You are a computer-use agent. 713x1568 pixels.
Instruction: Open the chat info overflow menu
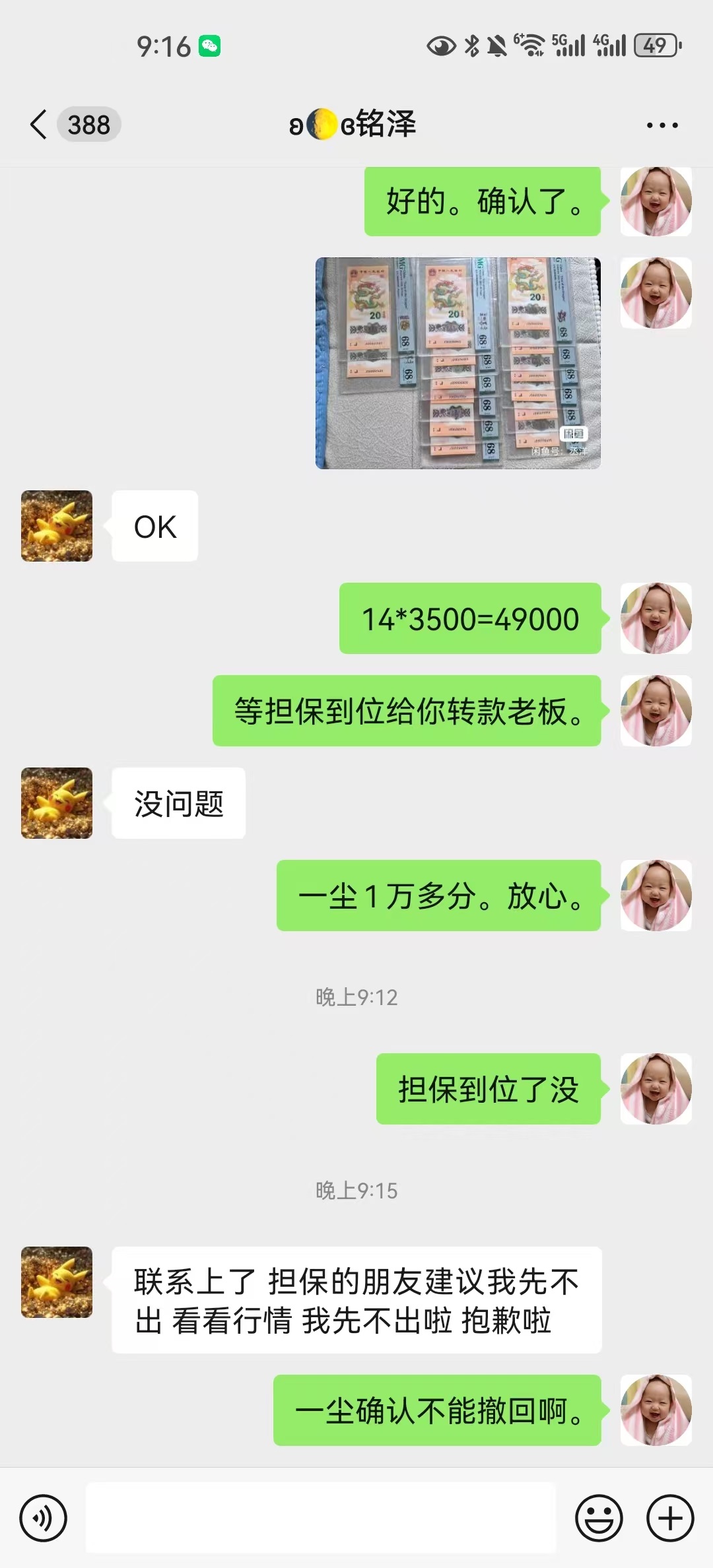662,125
